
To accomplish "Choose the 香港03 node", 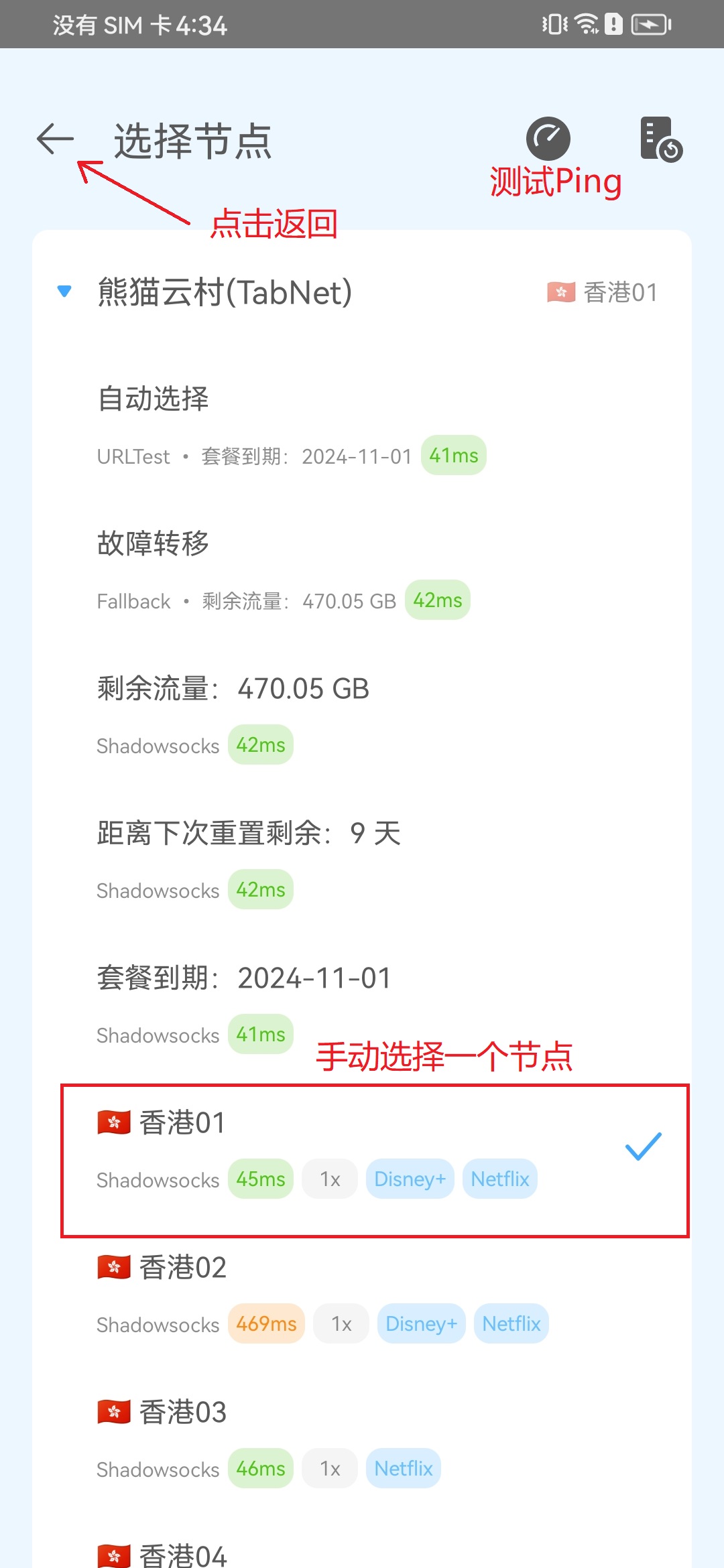I will click(362, 1439).
